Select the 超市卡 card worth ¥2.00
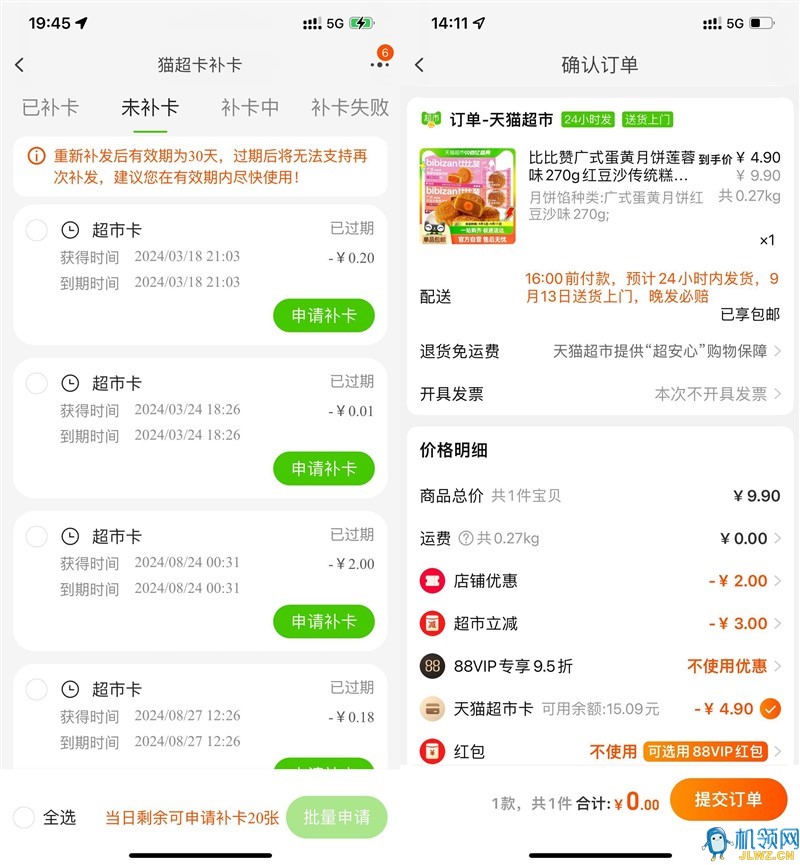800x865 pixels. (x=37, y=537)
